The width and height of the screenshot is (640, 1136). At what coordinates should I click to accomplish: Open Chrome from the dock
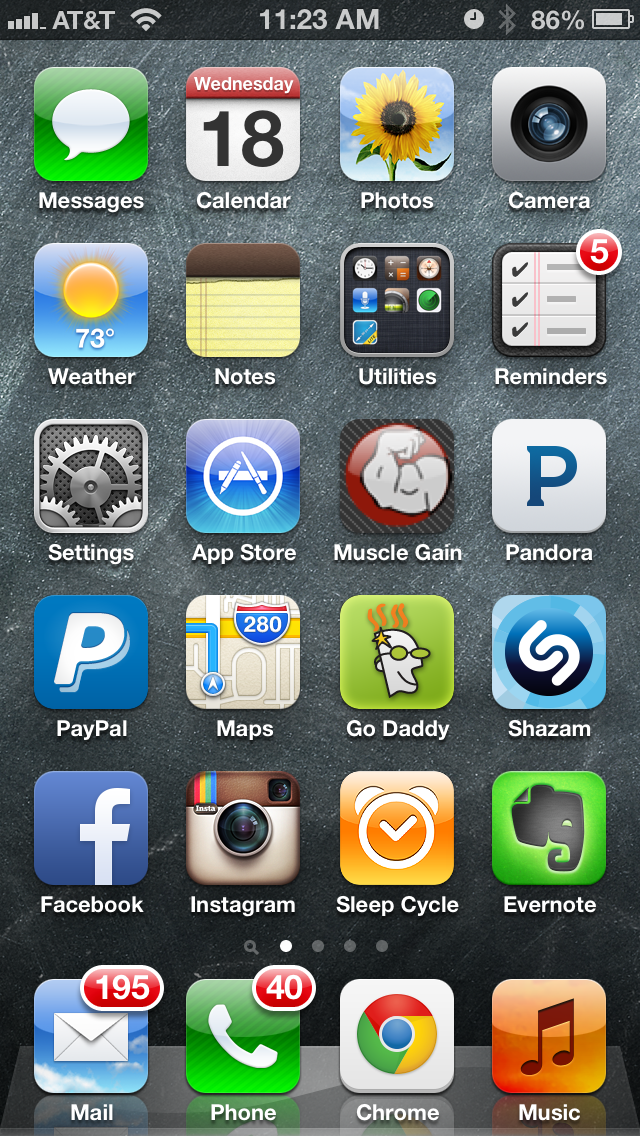pos(396,1036)
